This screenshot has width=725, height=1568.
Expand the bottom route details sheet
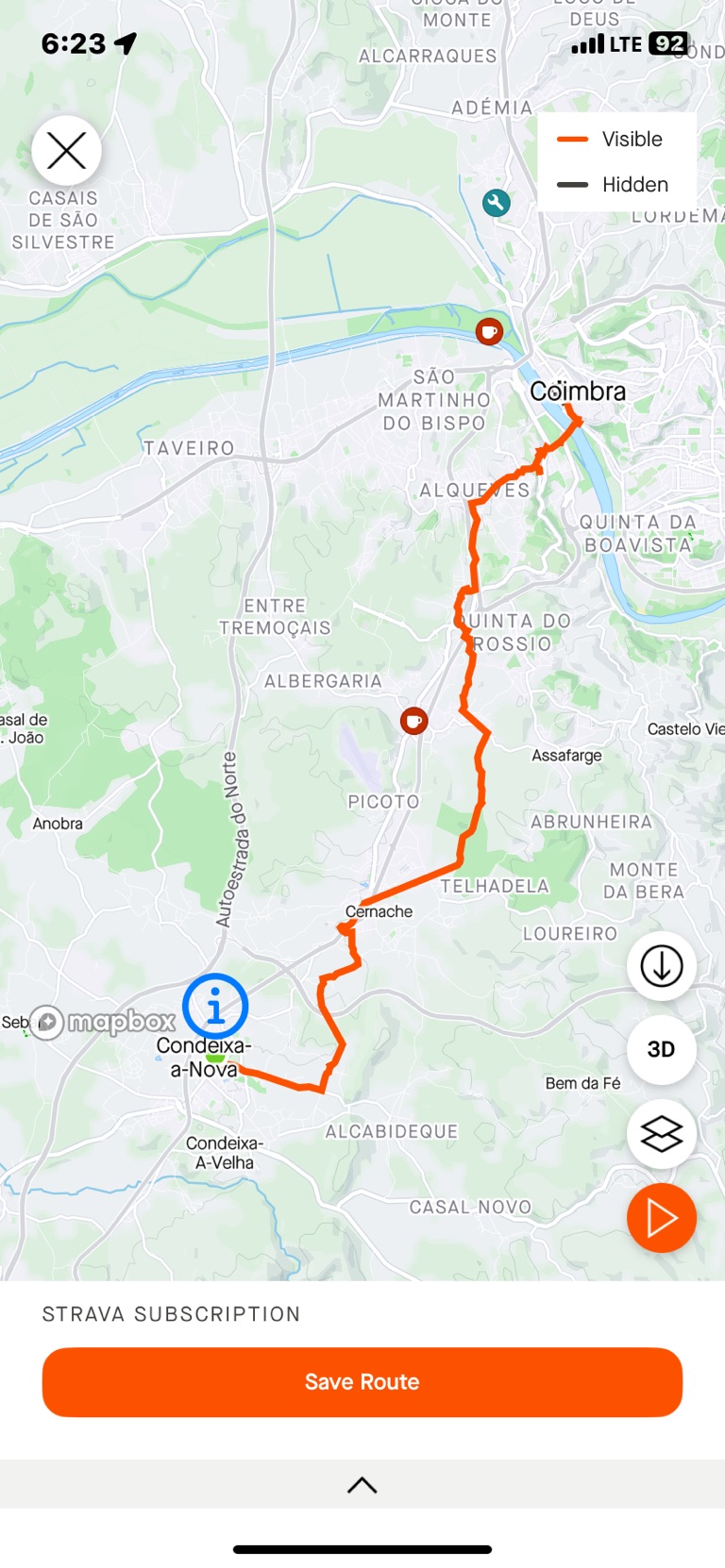pyautogui.click(x=362, y=1485)
